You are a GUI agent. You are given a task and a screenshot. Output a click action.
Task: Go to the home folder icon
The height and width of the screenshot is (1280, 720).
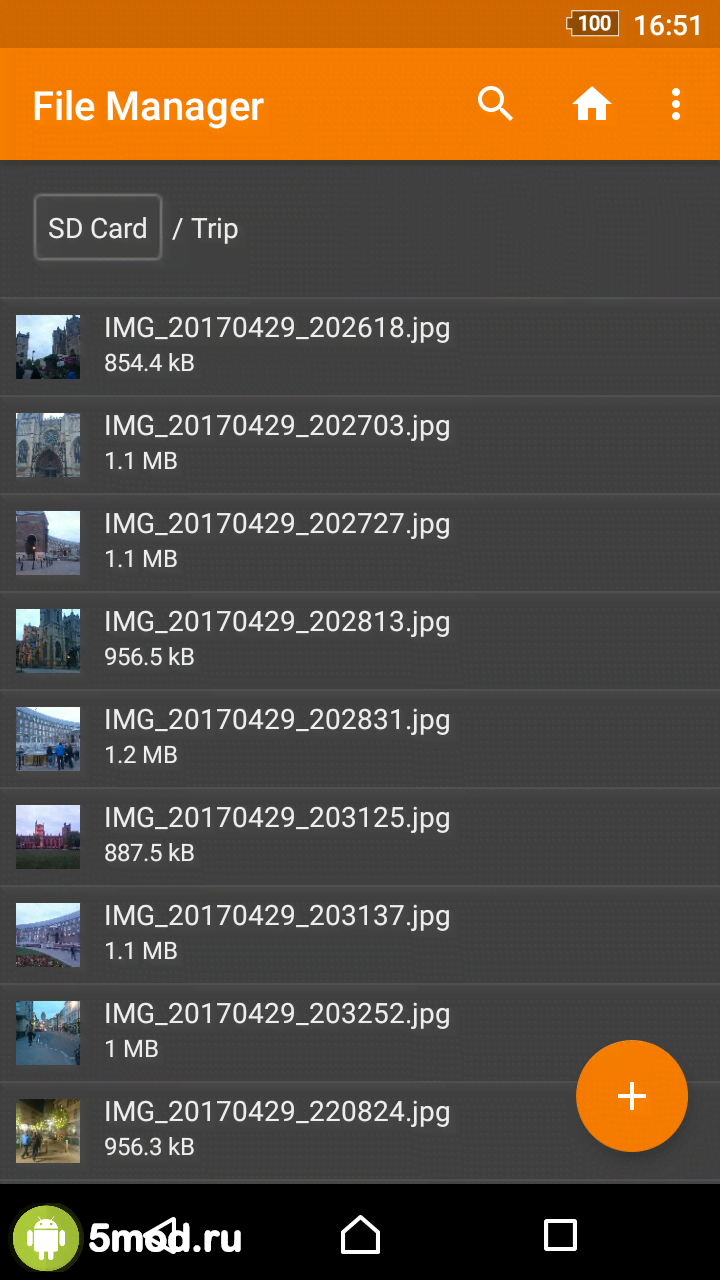(591, 104)
